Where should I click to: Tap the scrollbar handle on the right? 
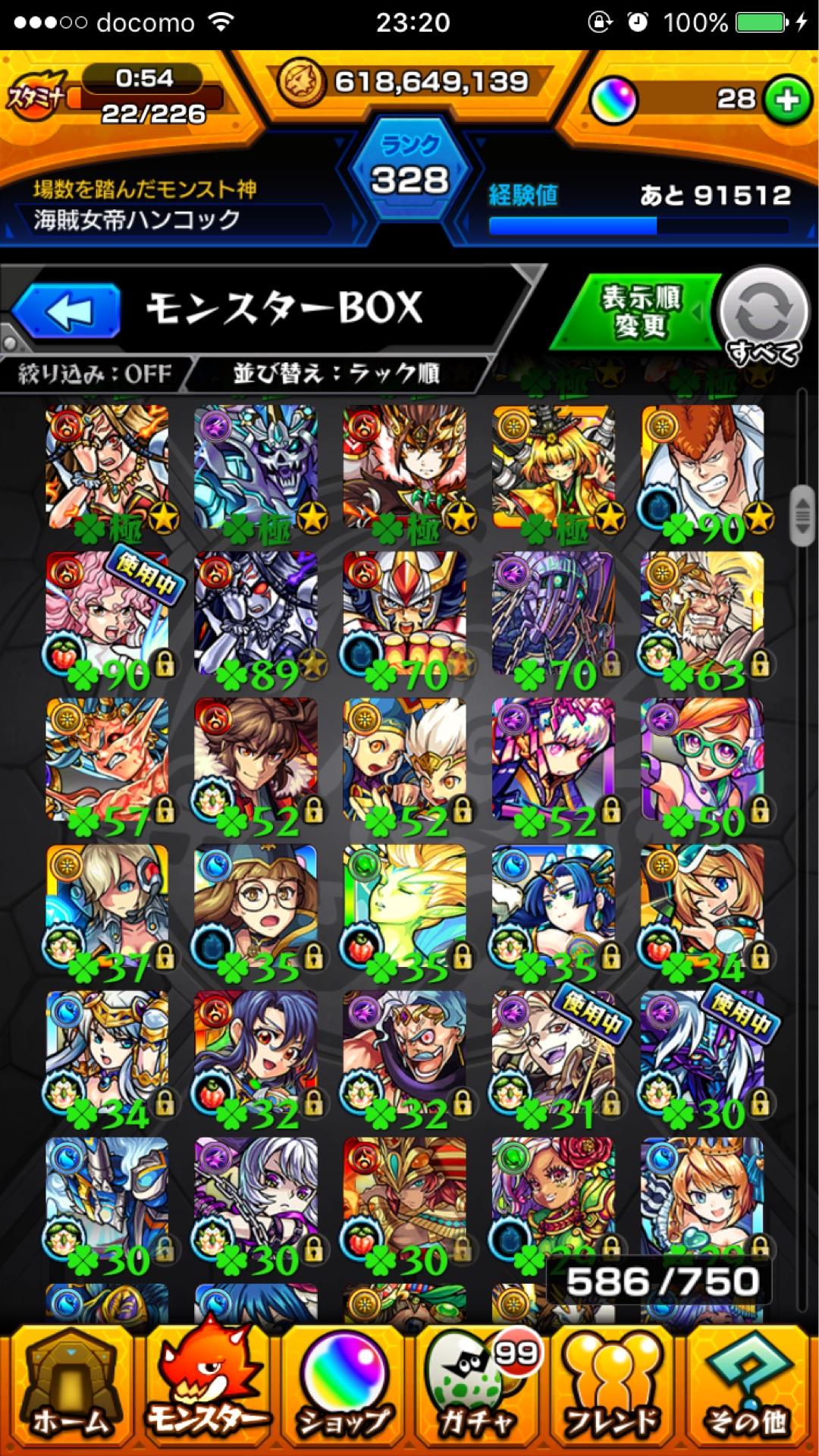point(802,516)
